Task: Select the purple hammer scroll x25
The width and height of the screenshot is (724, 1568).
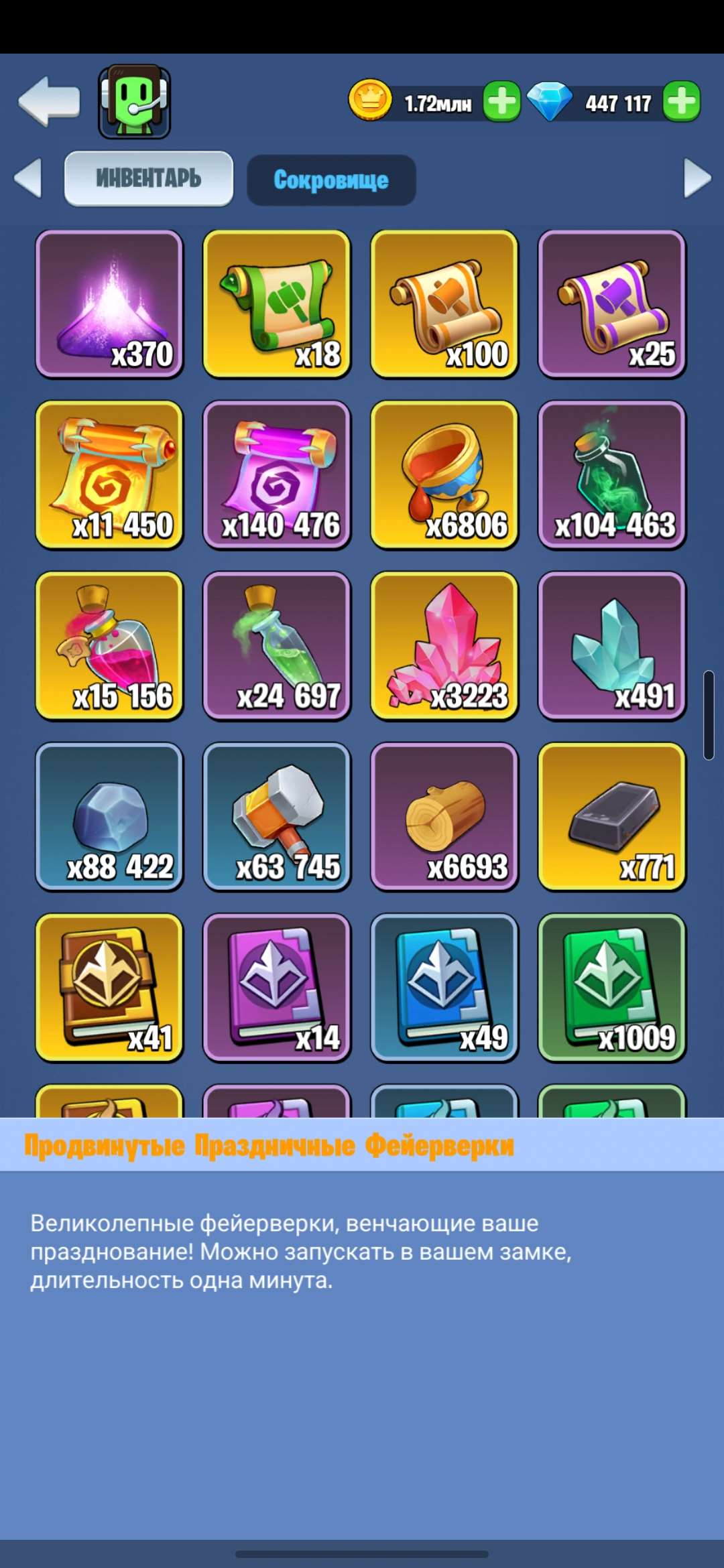Action: [x=612, y=304]
